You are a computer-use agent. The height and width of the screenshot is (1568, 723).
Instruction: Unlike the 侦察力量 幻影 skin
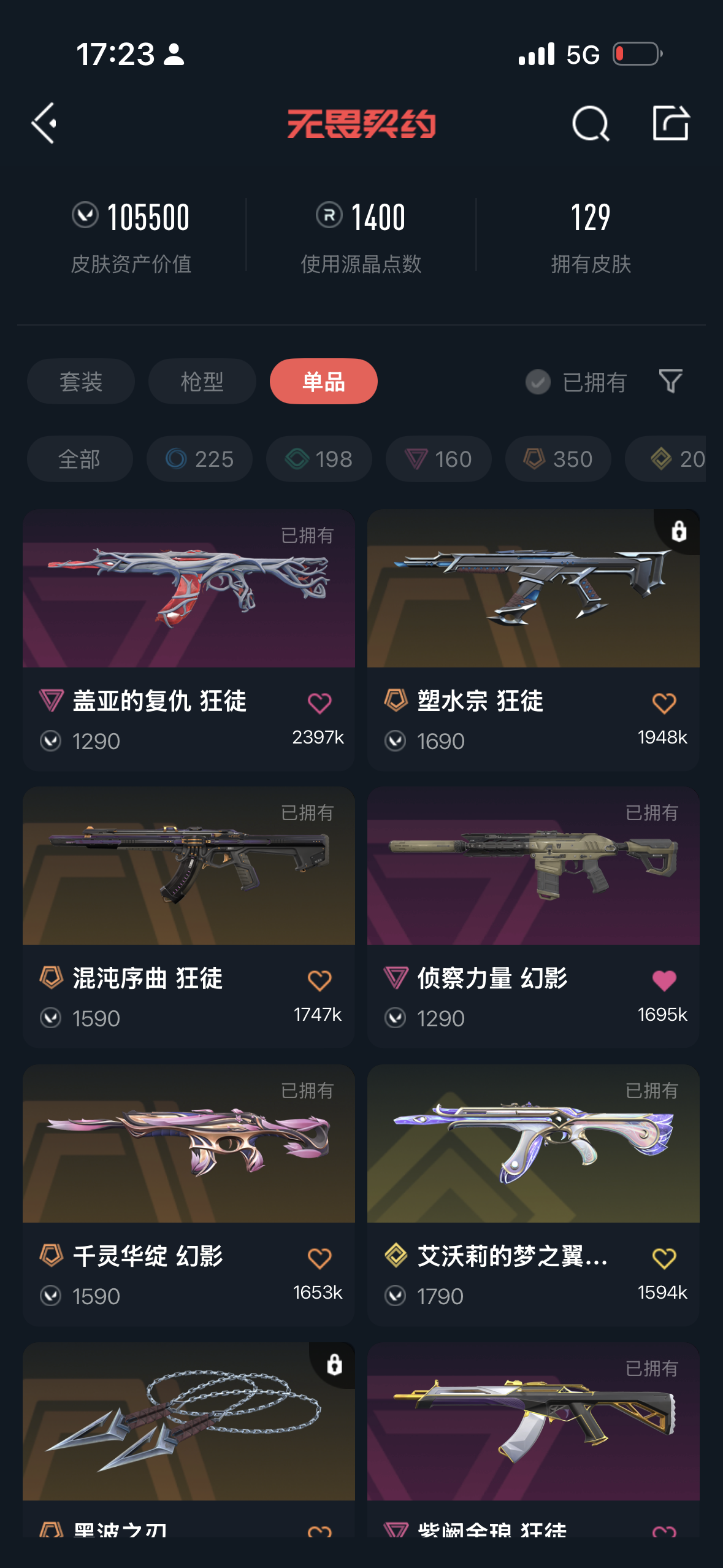click(x=664, y=980)
